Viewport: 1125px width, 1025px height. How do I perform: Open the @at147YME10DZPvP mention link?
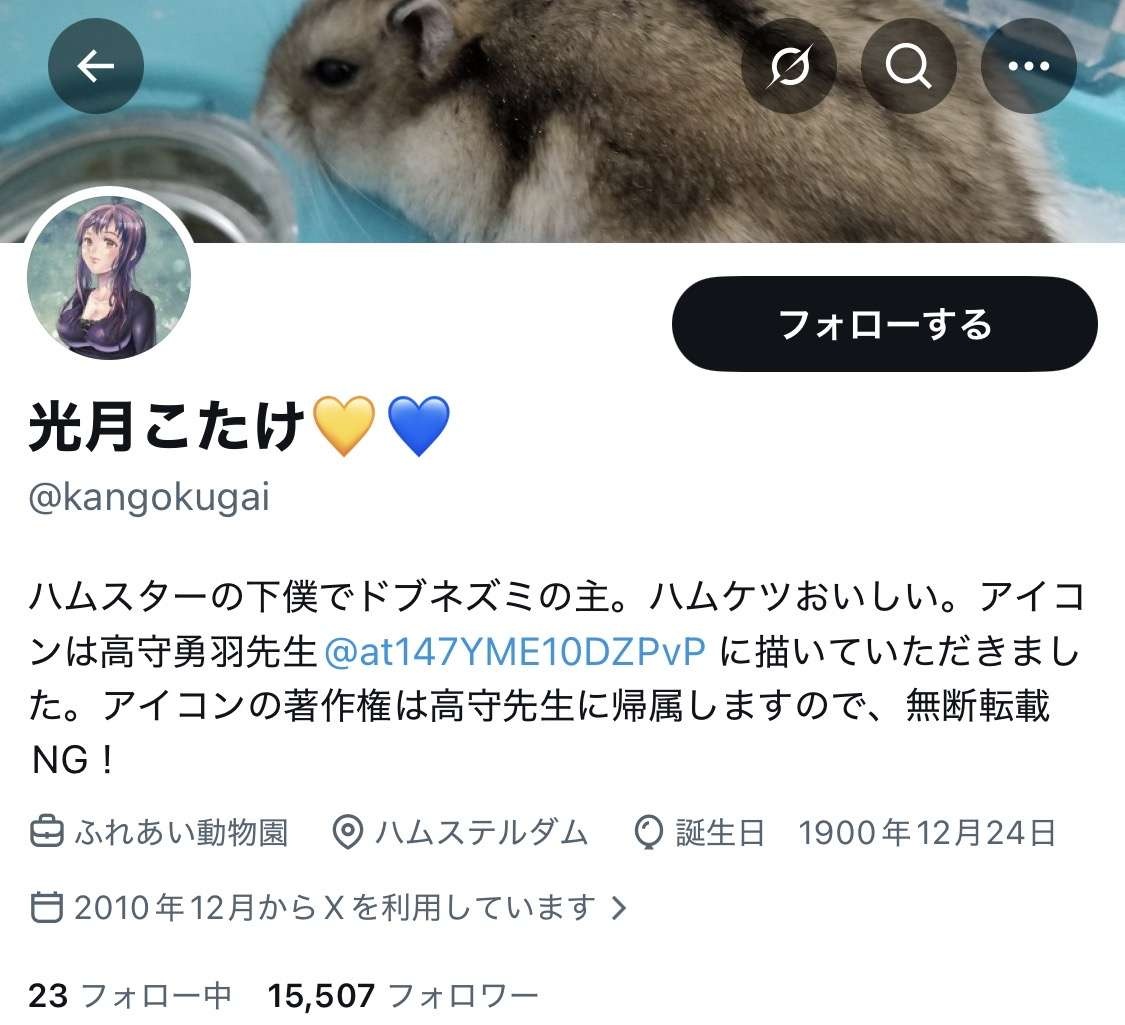click(x=516, y=651)
